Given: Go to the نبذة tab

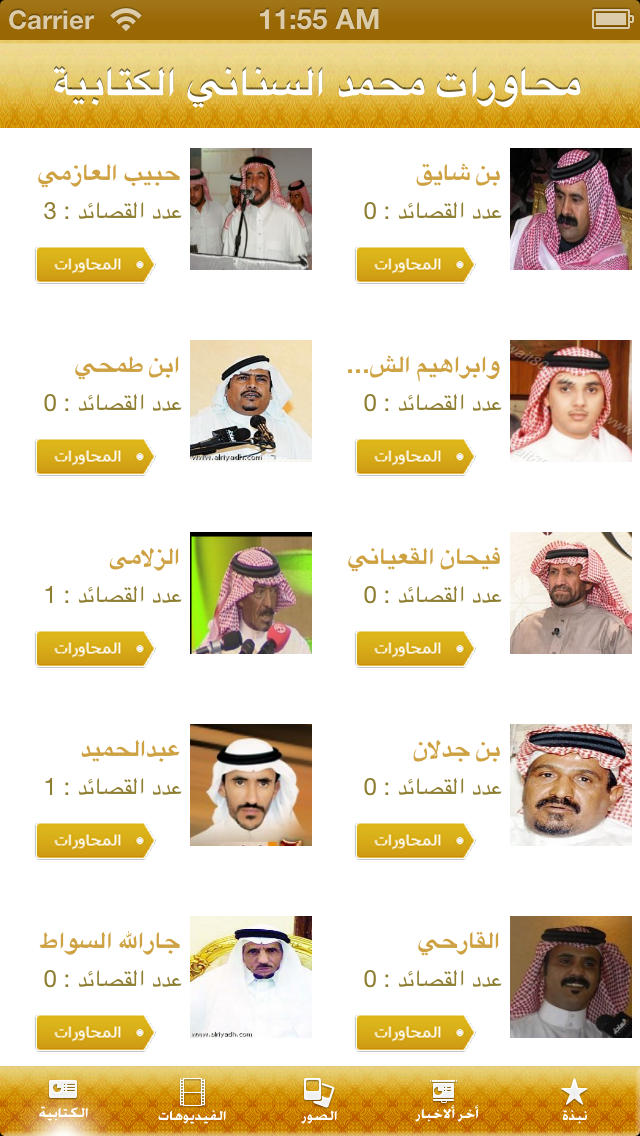Looking at the screenshot, I should pyautogui.click(x=575, y=1100).
